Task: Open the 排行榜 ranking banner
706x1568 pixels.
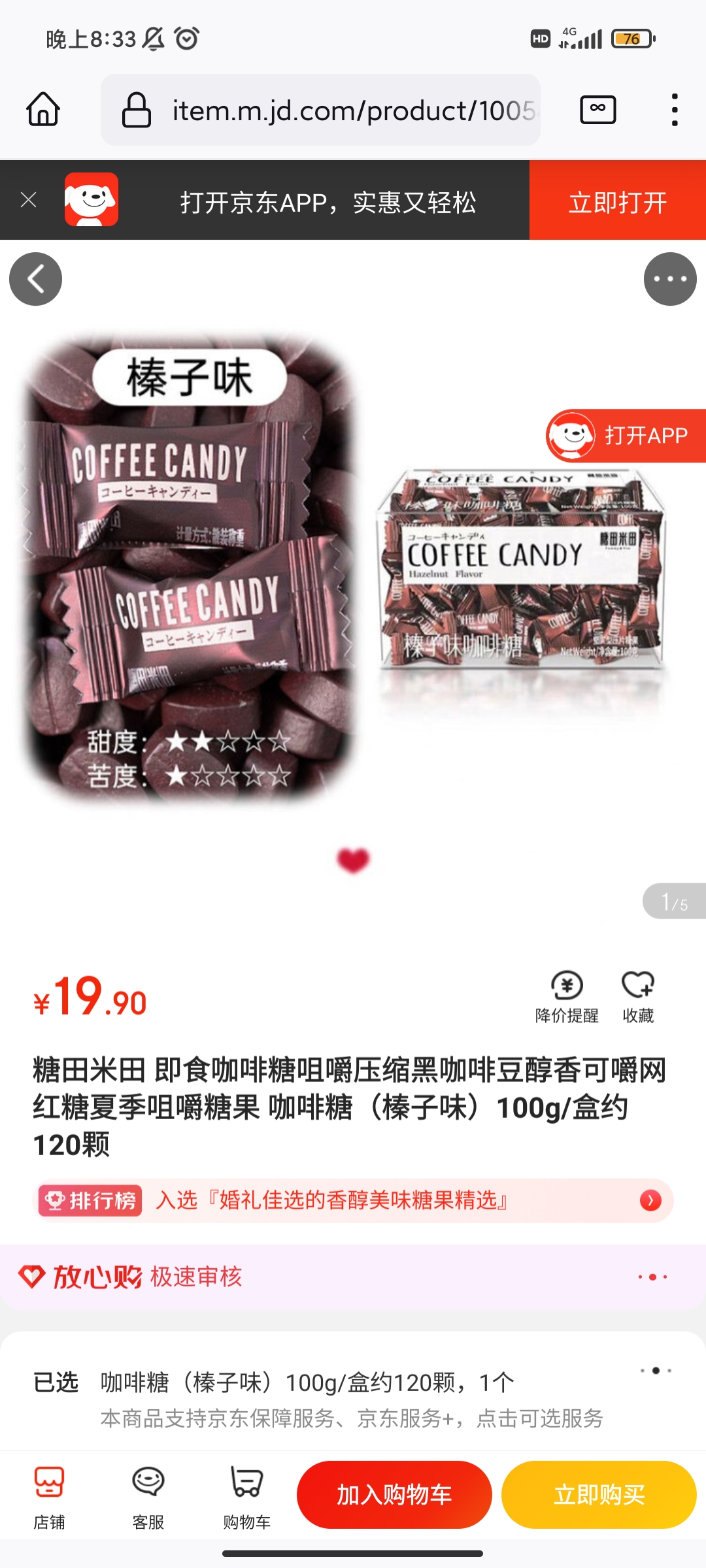Action: tap(353, 1200)
